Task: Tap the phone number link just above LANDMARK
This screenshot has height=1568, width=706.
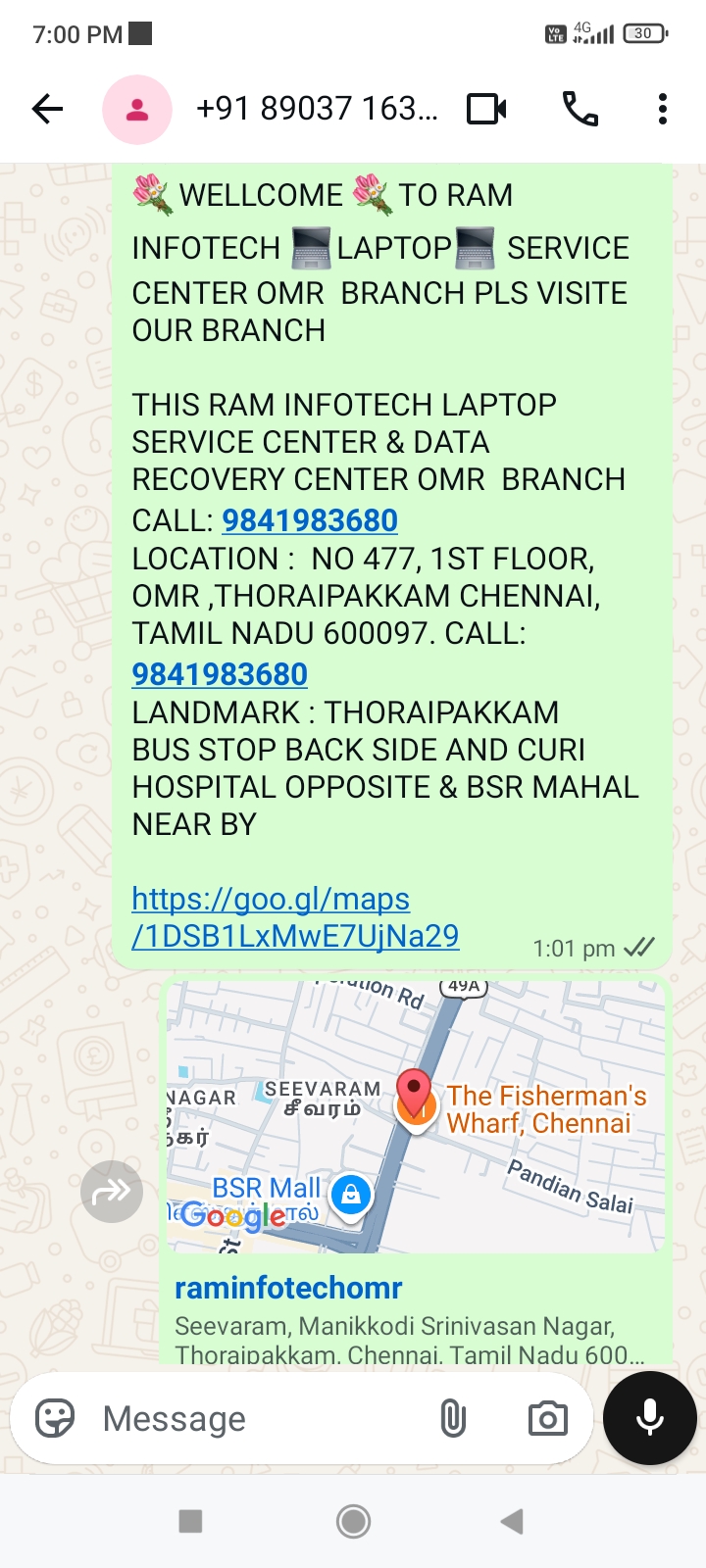Action: [220, 674]
